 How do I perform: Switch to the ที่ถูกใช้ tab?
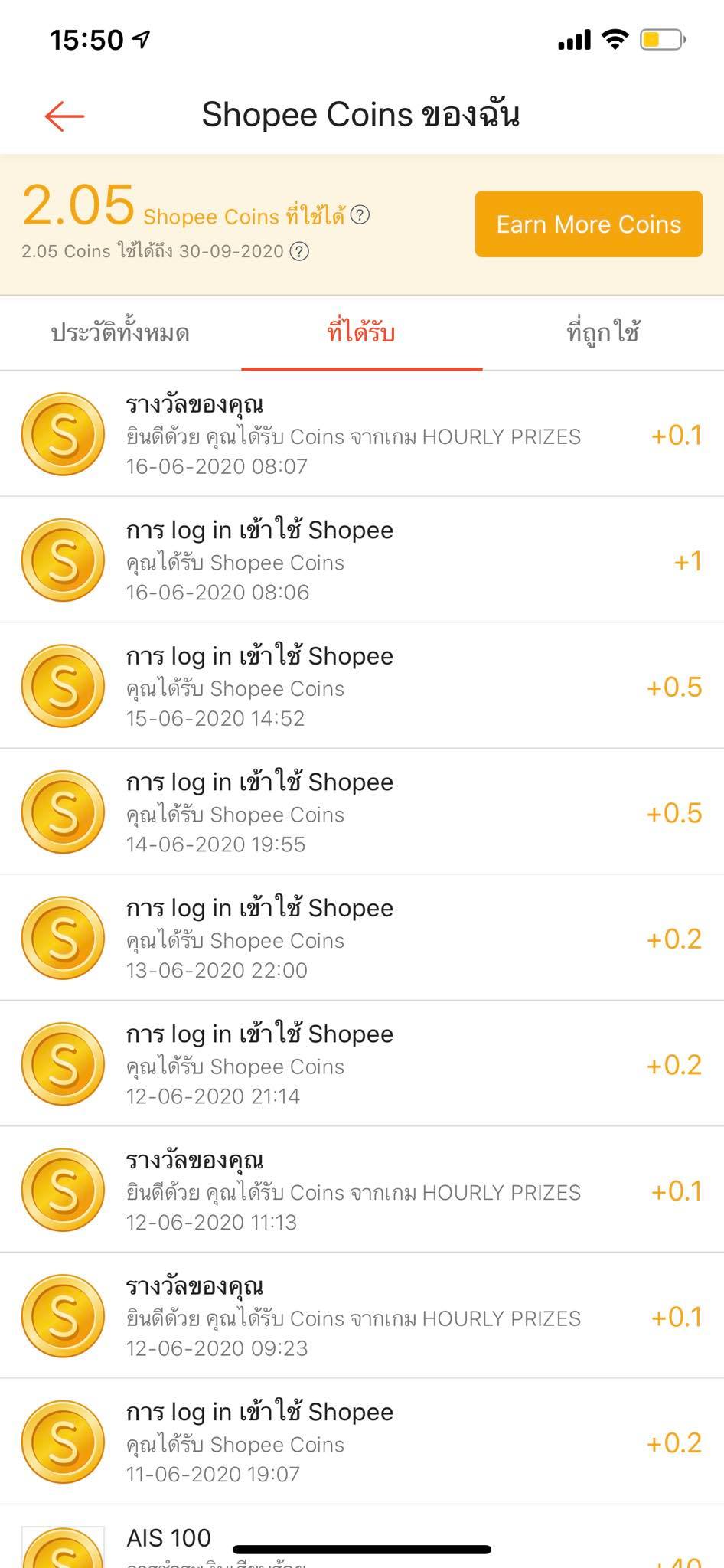pyautogui.click(x=603, y=333)
